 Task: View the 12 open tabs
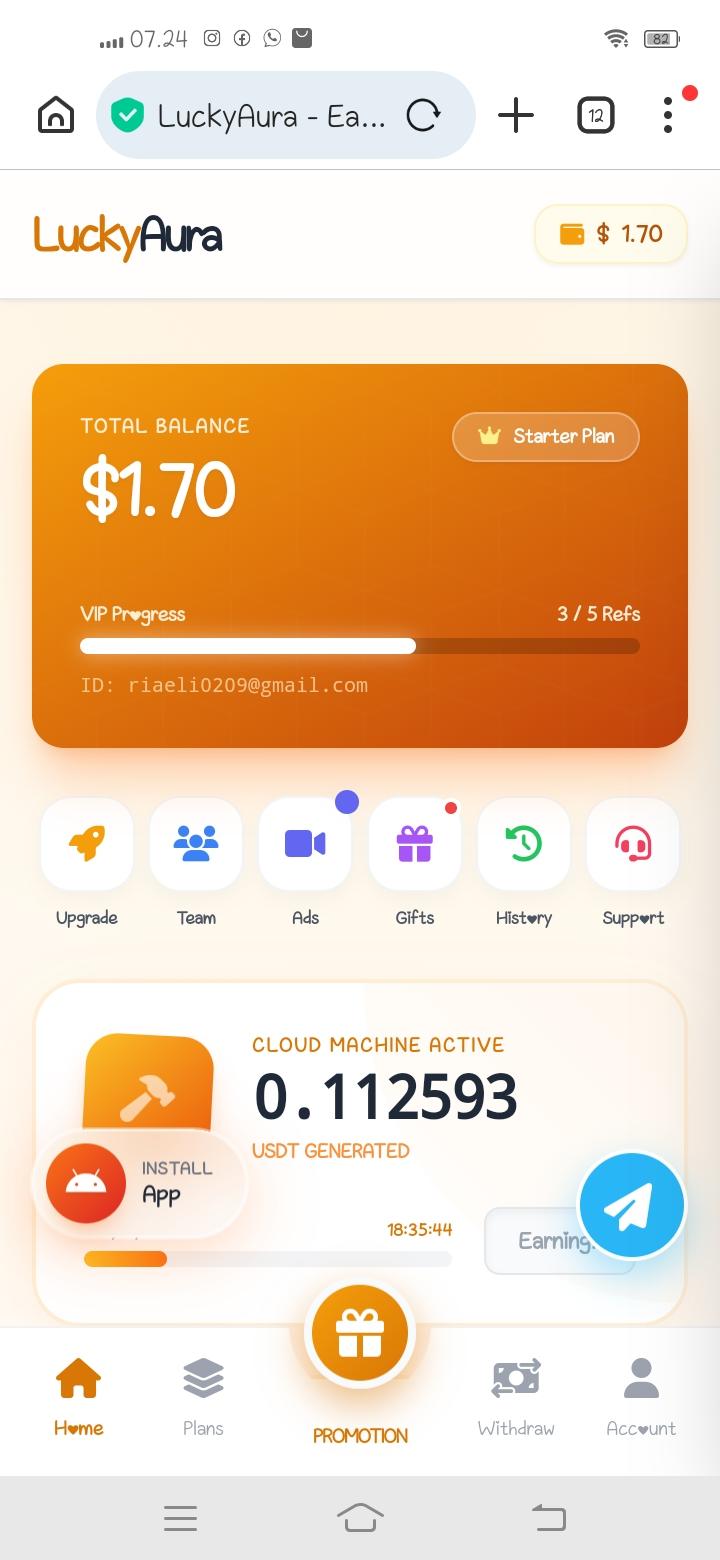coord(596,116)
